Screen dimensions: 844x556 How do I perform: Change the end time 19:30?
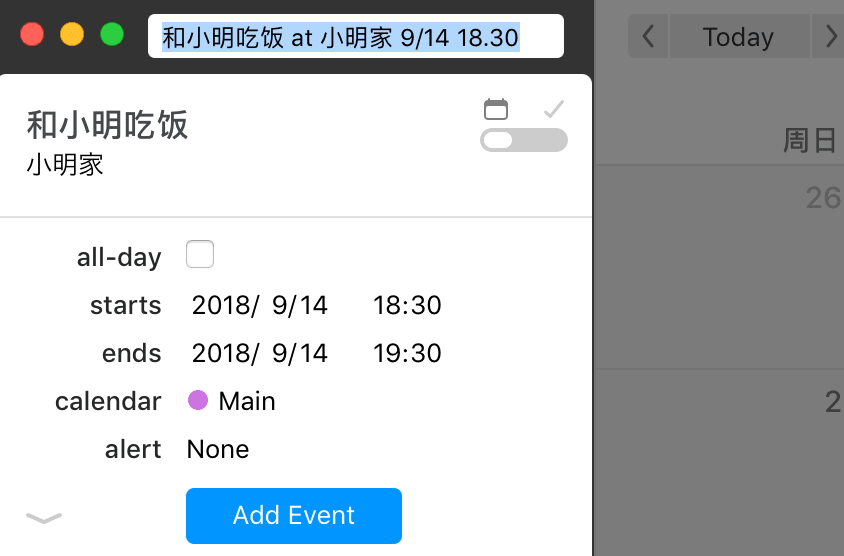(407, 353)
